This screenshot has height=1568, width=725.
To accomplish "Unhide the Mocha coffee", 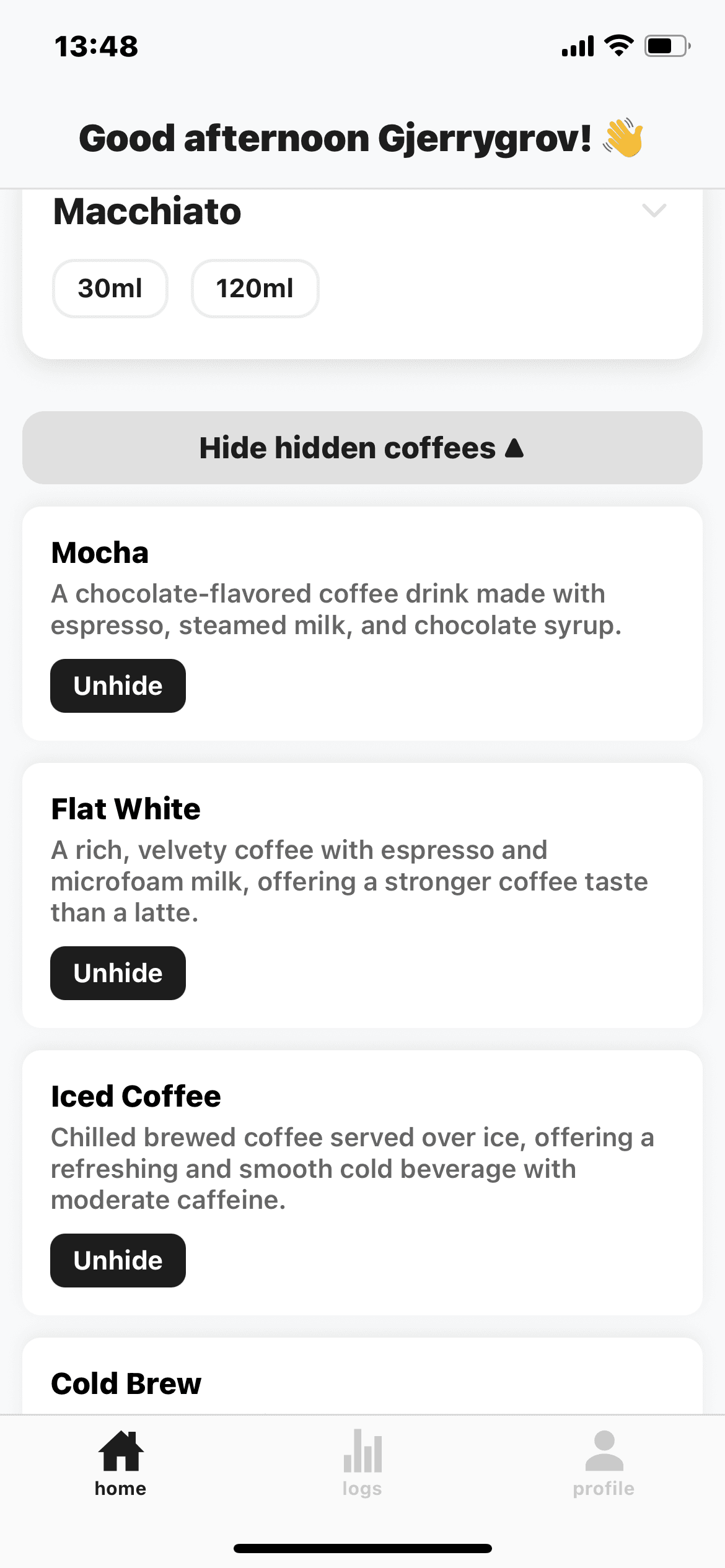I will point(118,686).
